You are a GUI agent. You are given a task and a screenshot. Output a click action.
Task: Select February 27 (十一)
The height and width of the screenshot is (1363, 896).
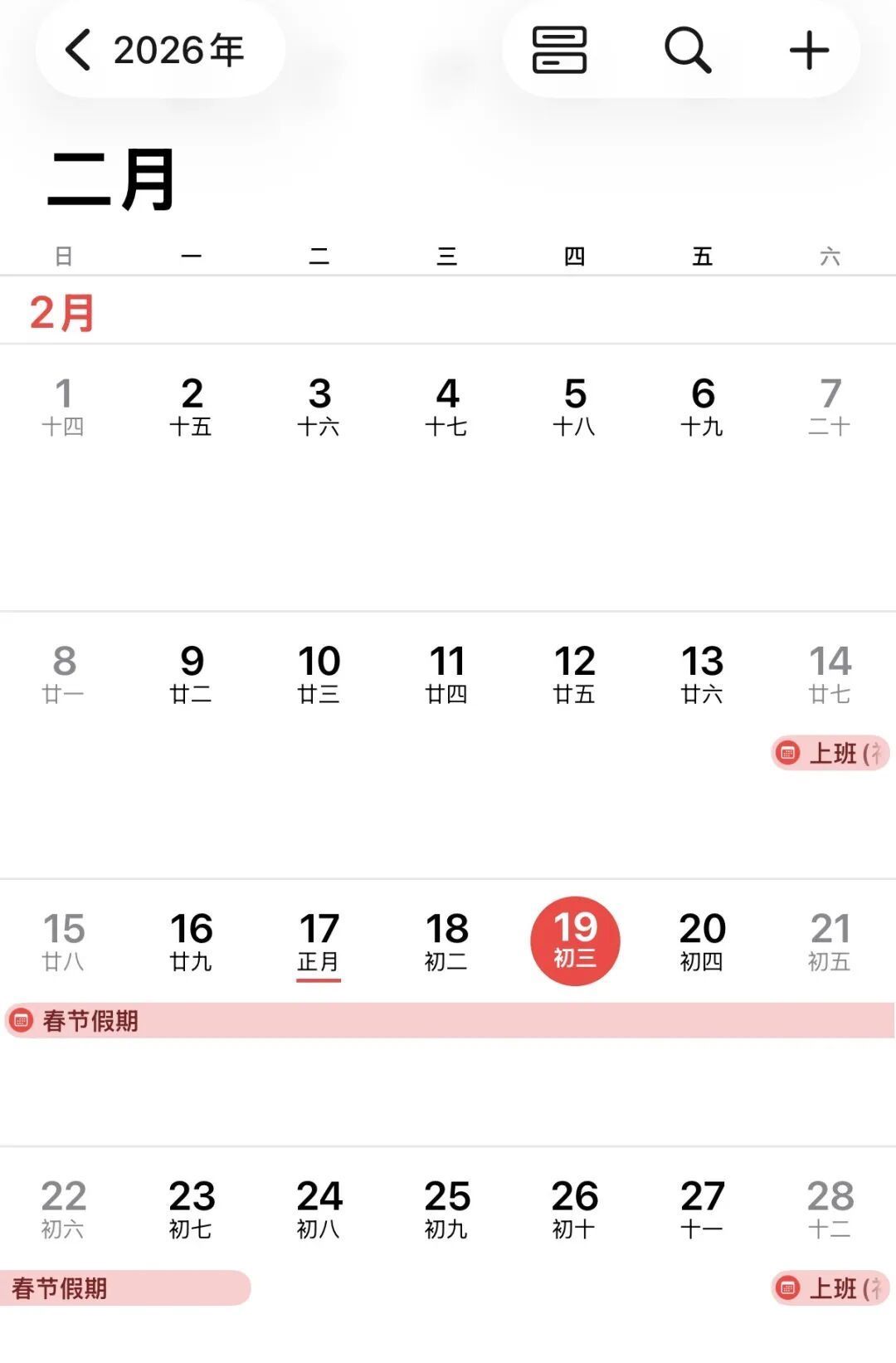pyautogui.click(x=703, y=1208)
